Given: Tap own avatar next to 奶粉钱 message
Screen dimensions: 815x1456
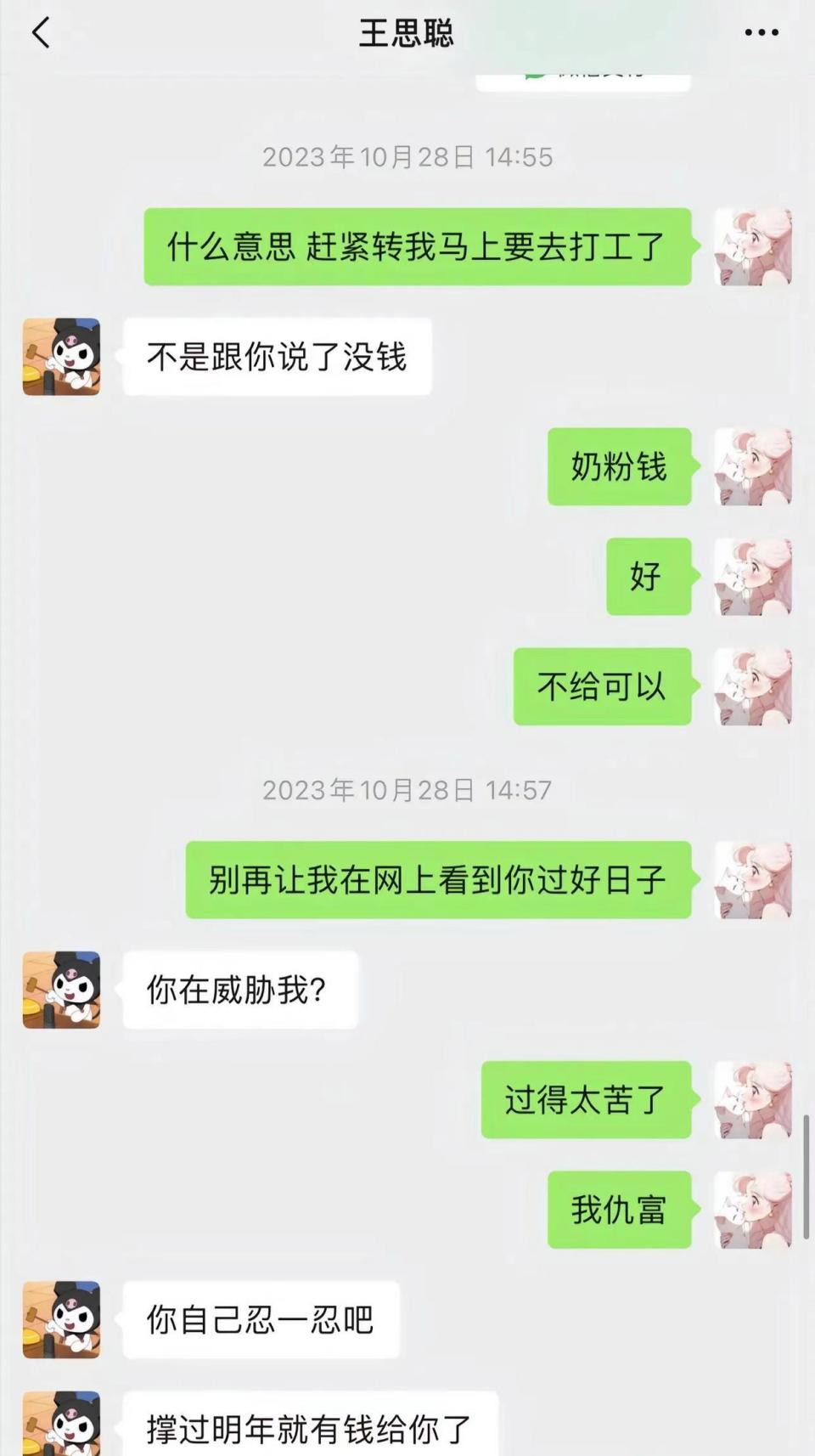Looking at the screenshot, I should (753, 466).
